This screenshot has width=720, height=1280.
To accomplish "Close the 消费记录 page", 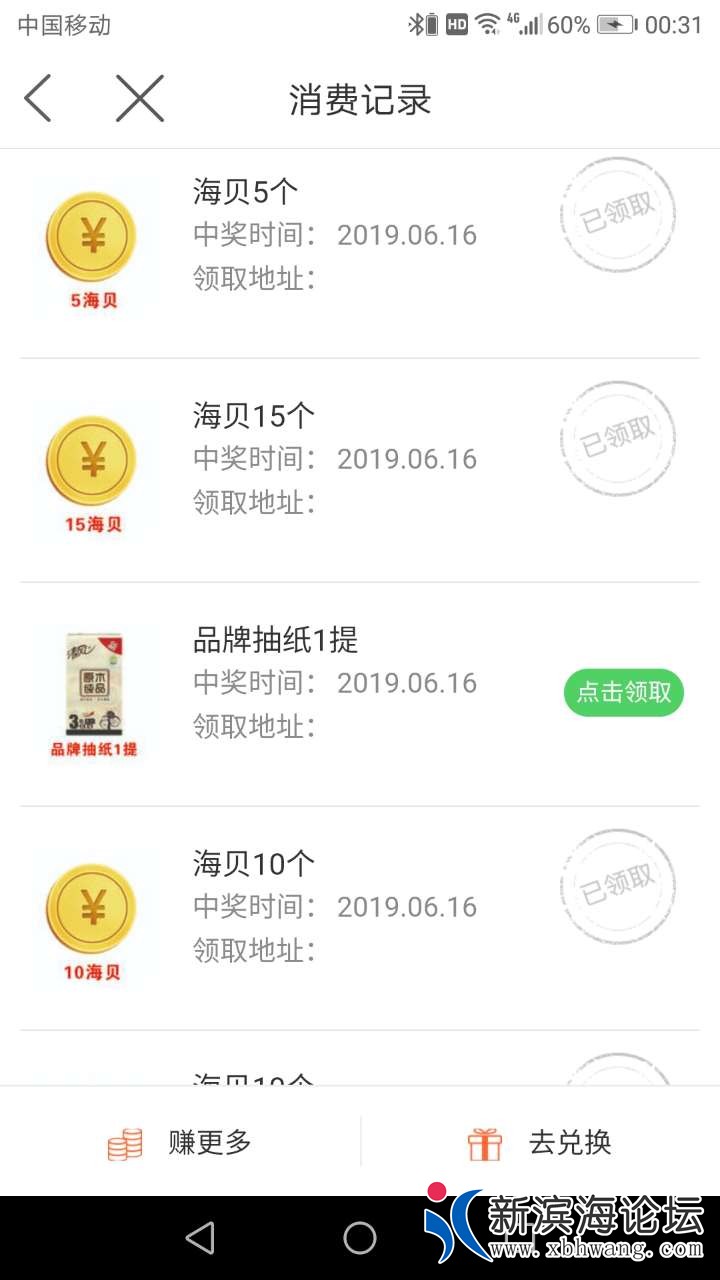I will coord(139,99).
